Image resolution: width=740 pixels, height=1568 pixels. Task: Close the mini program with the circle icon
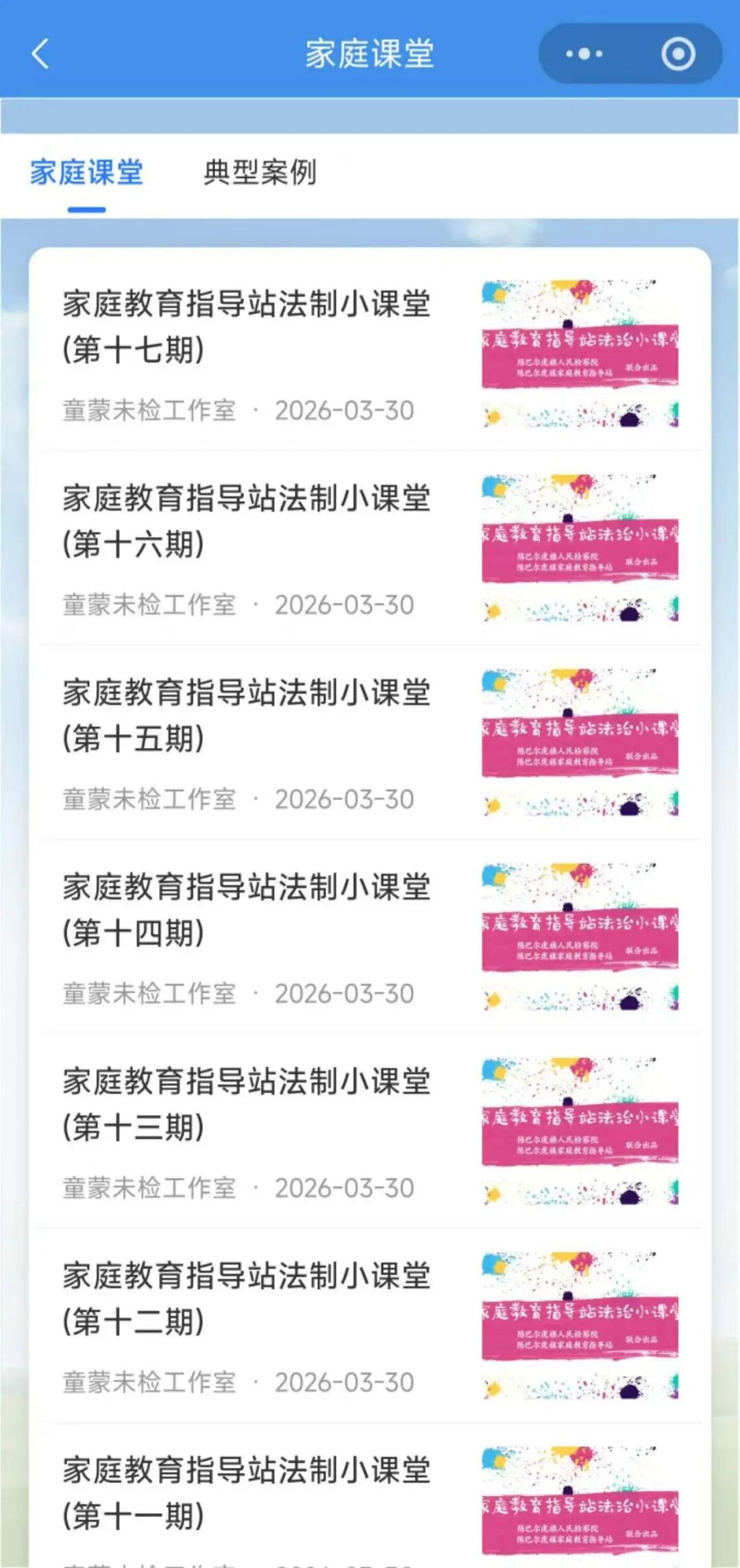[x=678, y=54]
